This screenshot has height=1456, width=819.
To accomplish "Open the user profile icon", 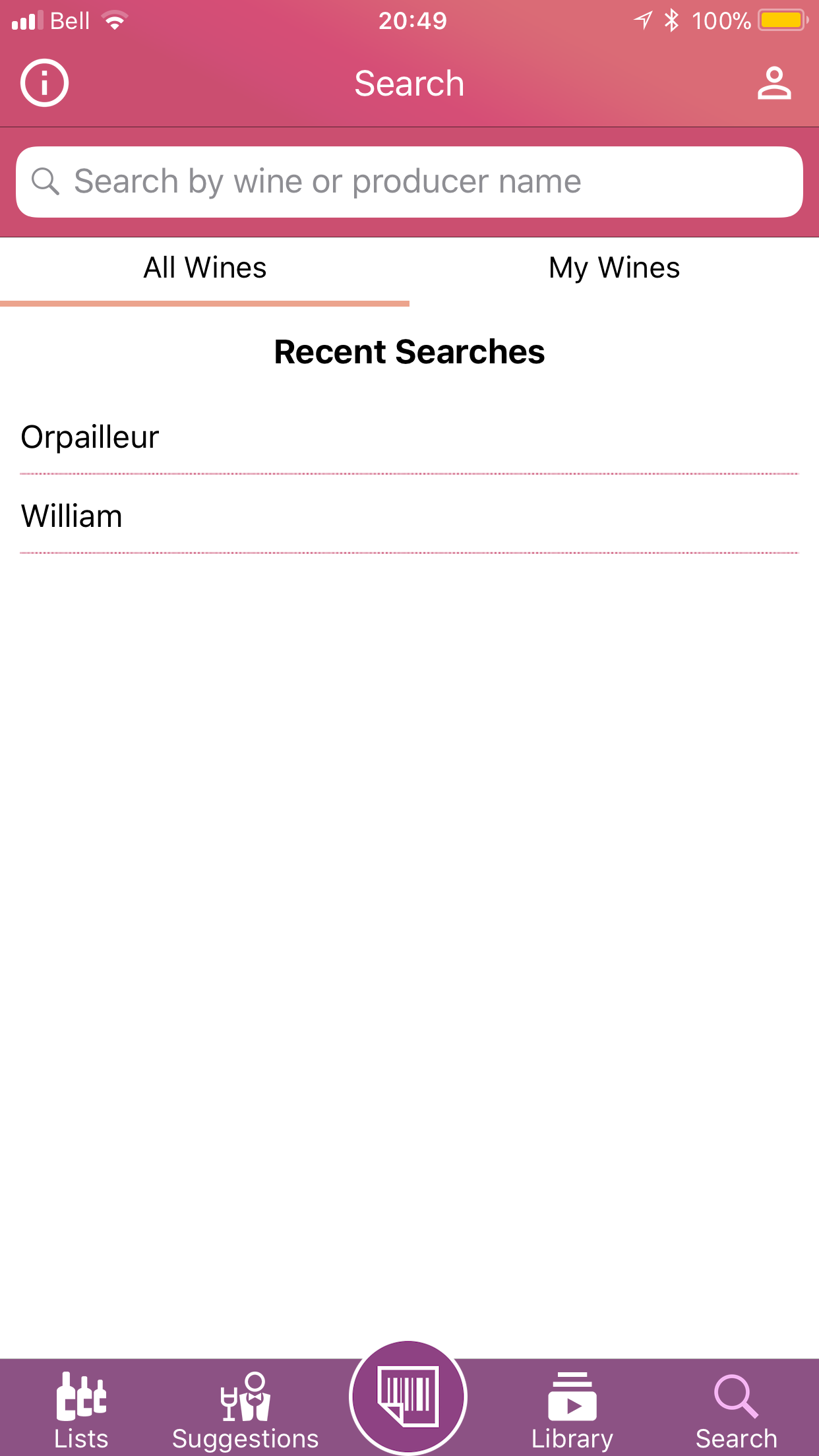I will (x=773, y=83).
